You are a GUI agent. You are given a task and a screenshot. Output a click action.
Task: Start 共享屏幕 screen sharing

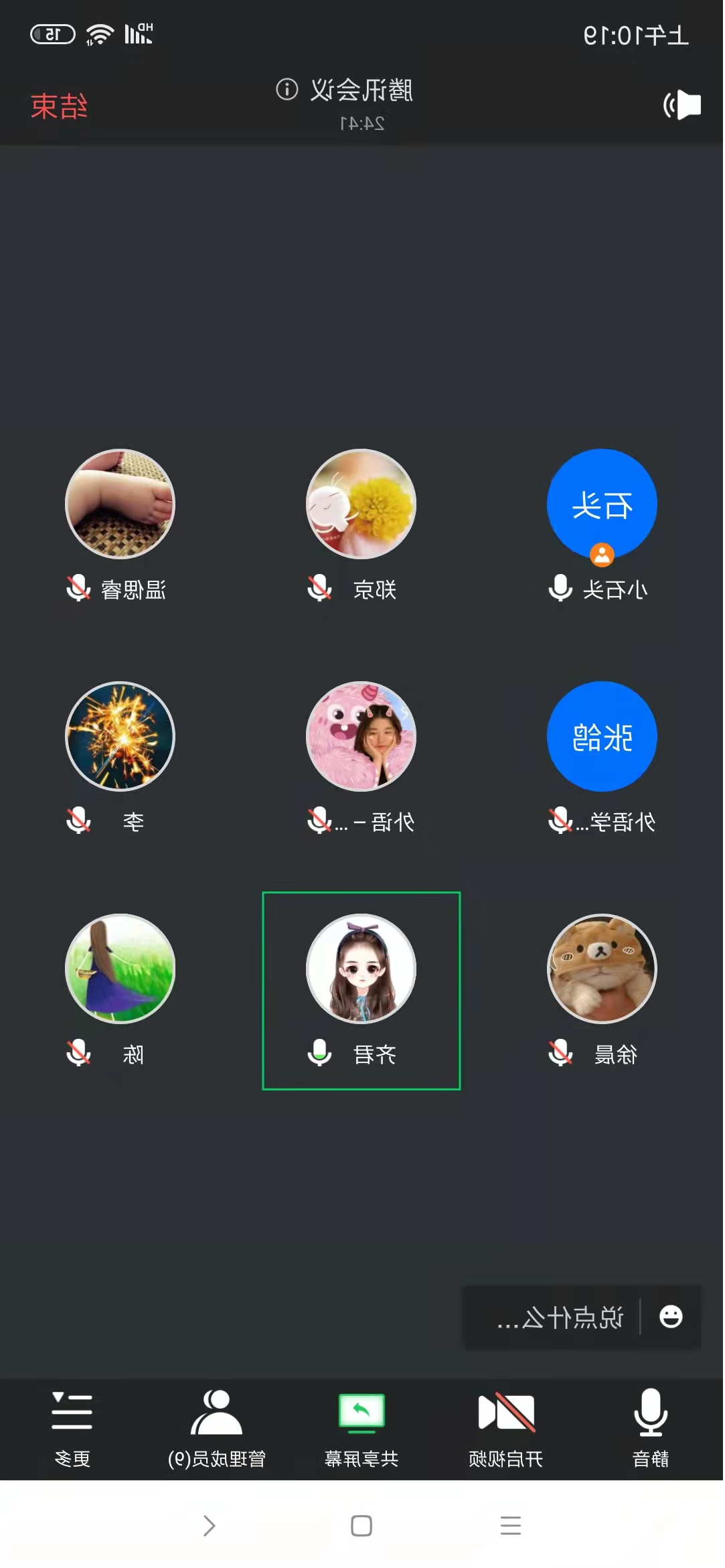361,1427
